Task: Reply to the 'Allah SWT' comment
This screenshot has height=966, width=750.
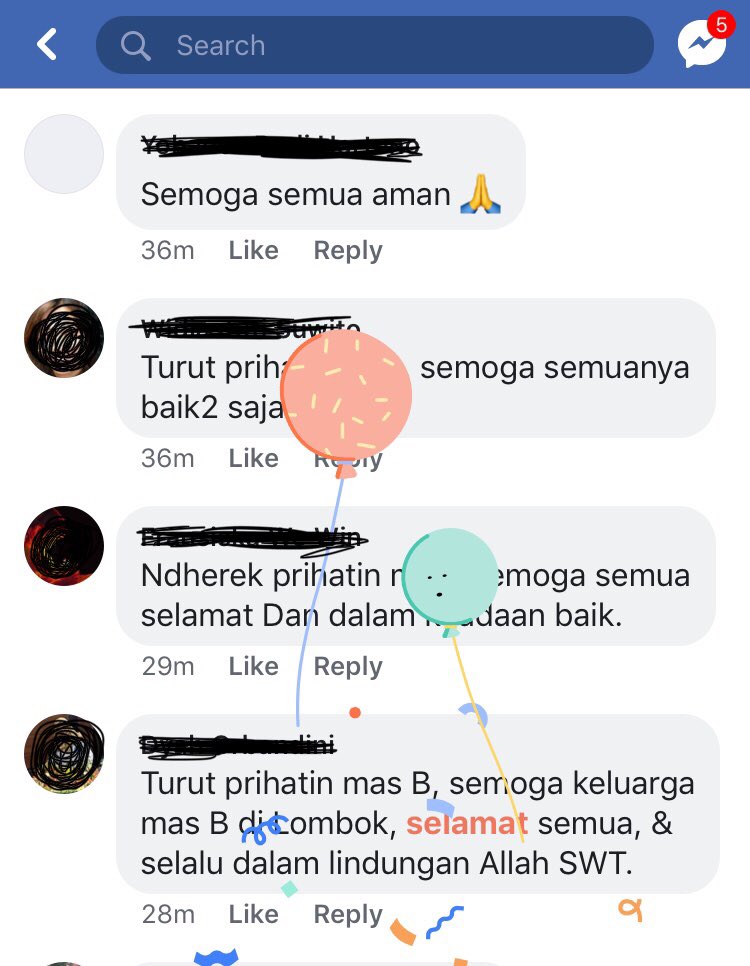Action: [348, 914]
